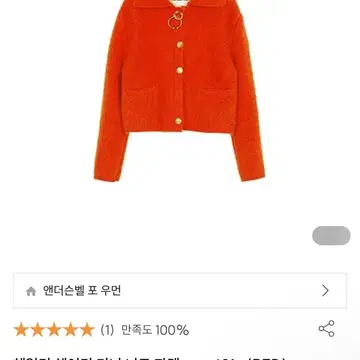Open the orange cardigan product image

point(179,91)
